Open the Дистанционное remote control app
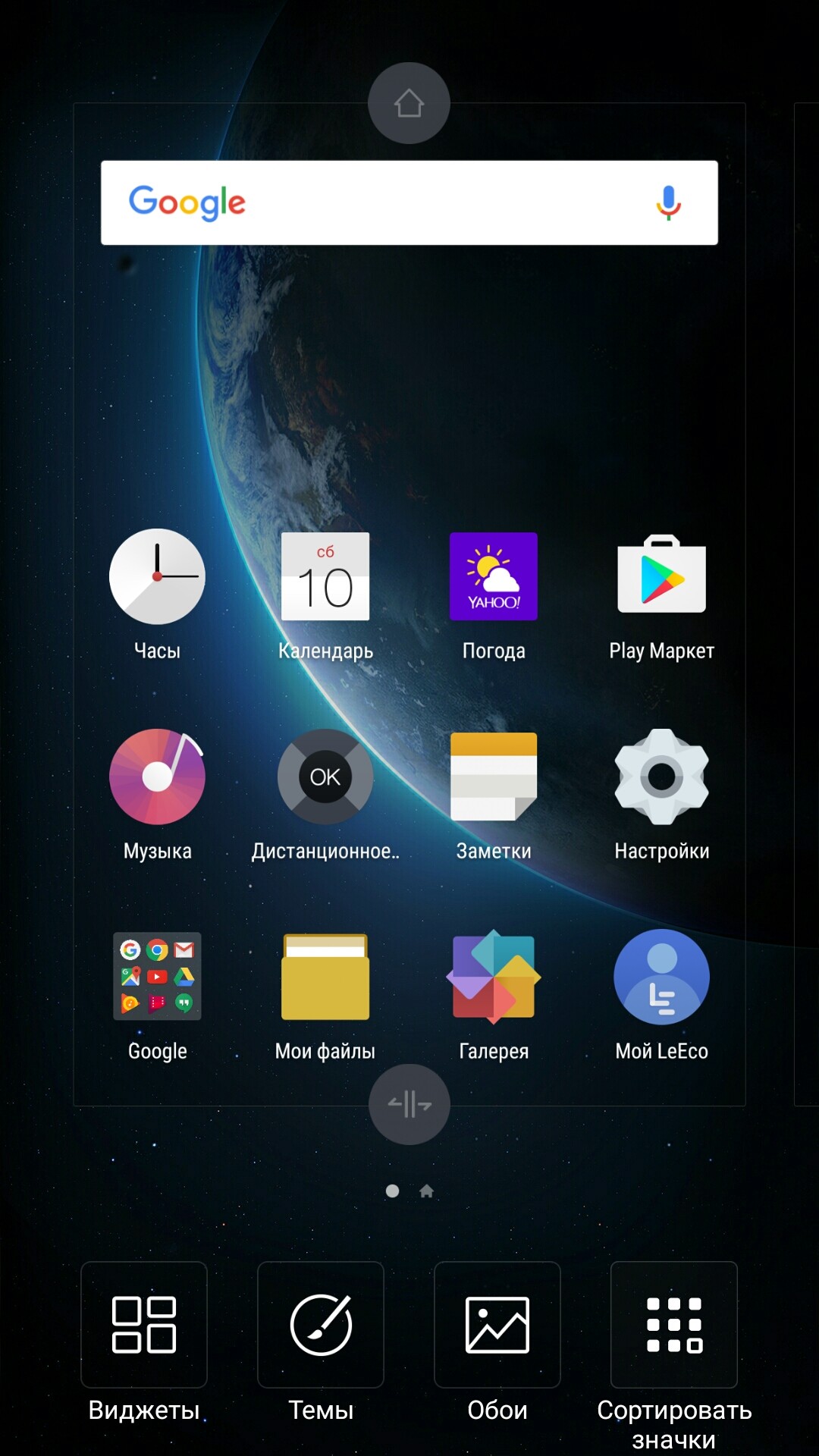This screenshot has width=819, height=1456. tap(325, 777)
